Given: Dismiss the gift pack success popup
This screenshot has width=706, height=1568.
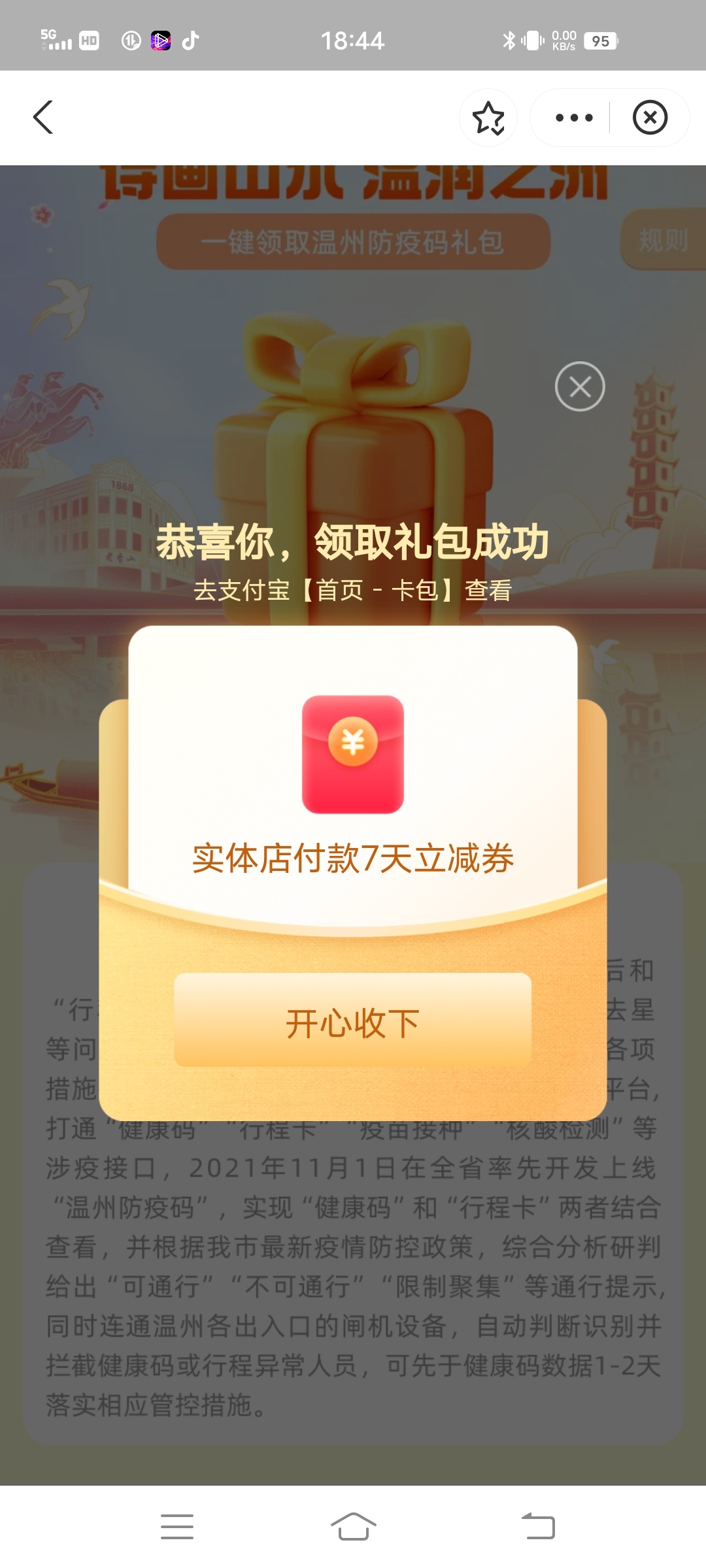Looking at the screenshot, I should tap(580, 386).
